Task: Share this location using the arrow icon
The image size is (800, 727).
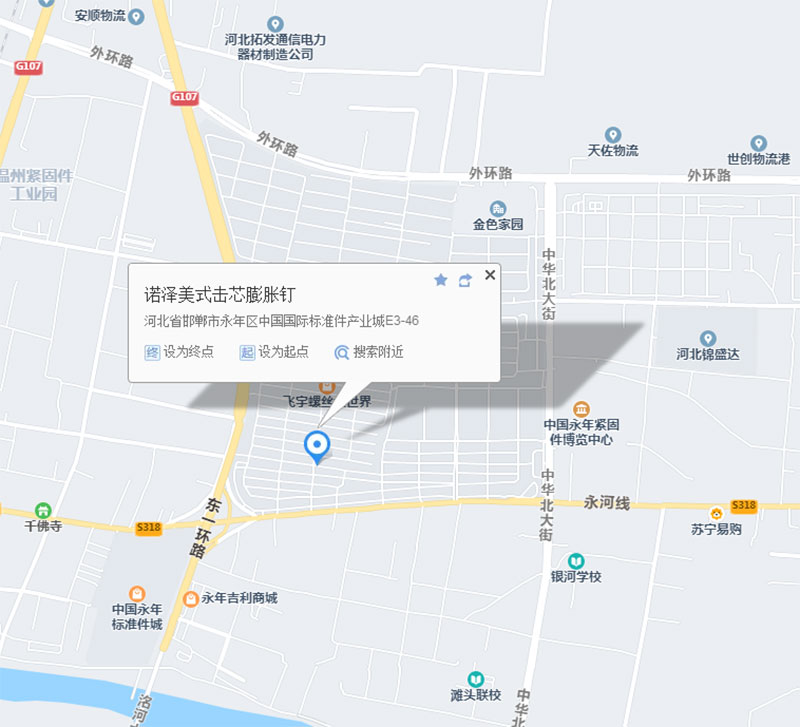Action: (x=465, y=280)
